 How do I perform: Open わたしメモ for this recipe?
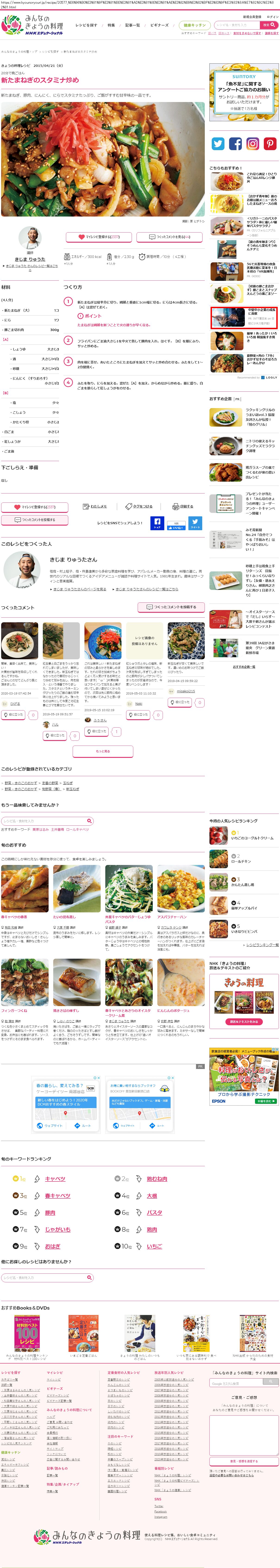click(x=96, y=506)
